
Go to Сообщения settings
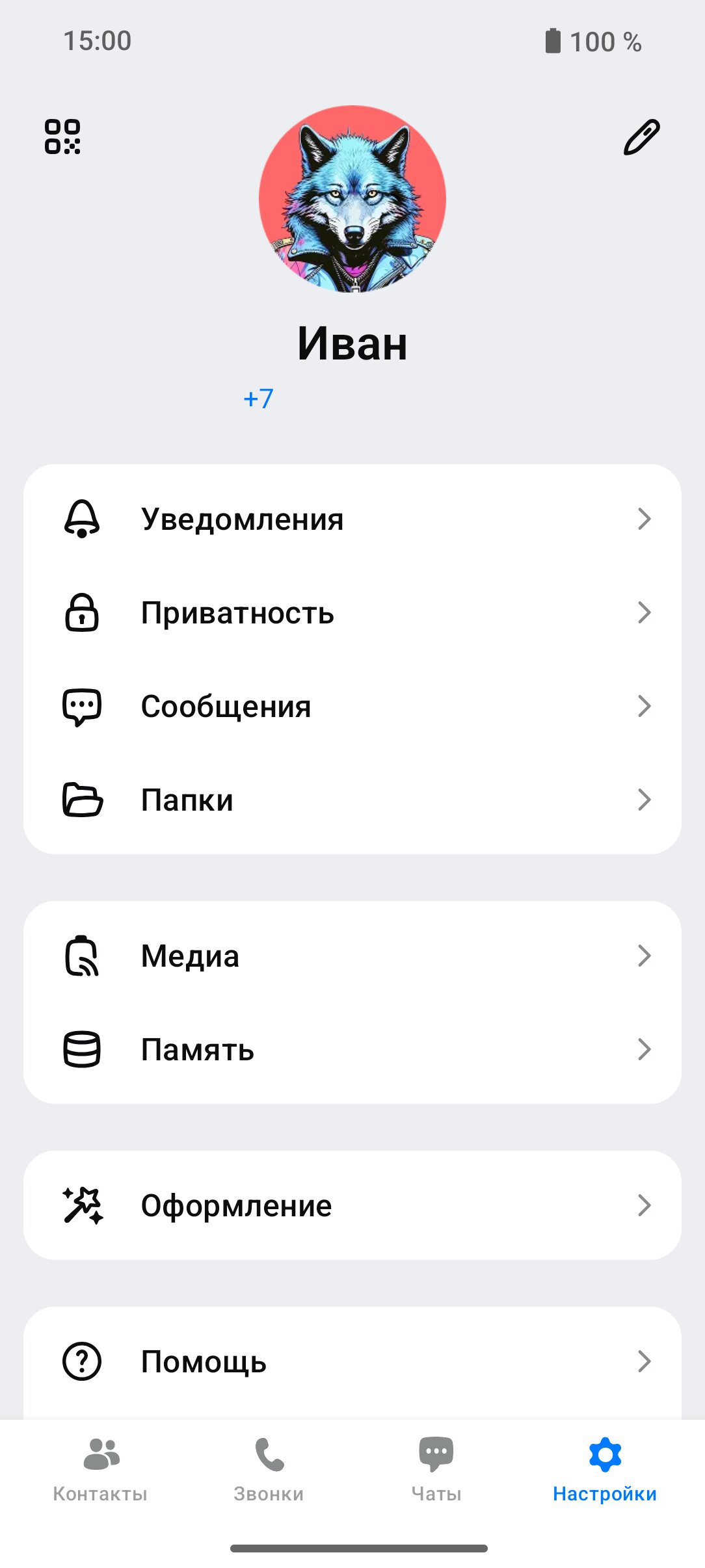(352, 706)
